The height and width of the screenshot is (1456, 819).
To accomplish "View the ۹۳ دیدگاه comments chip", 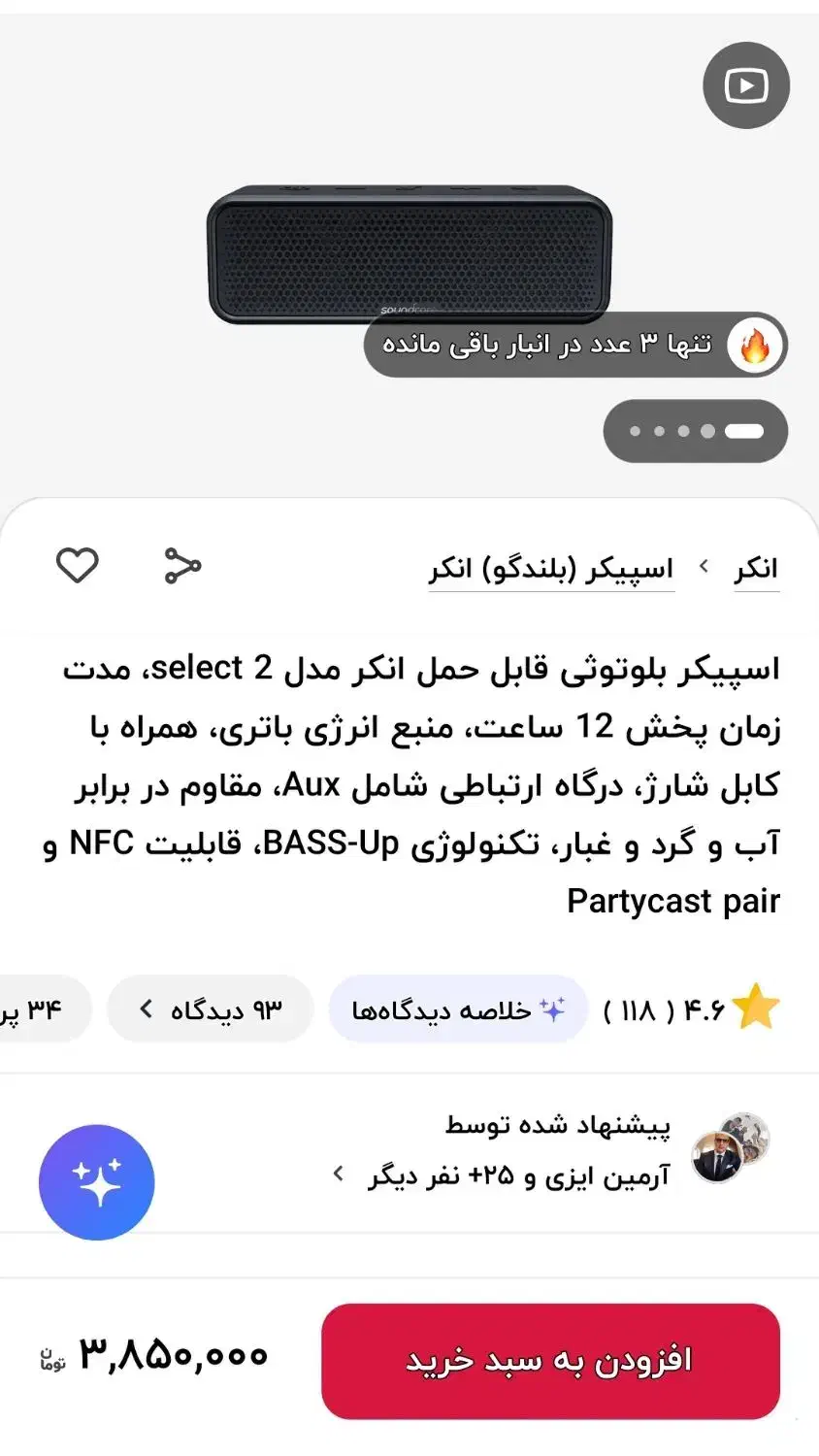I will [x=210, y=1009].
